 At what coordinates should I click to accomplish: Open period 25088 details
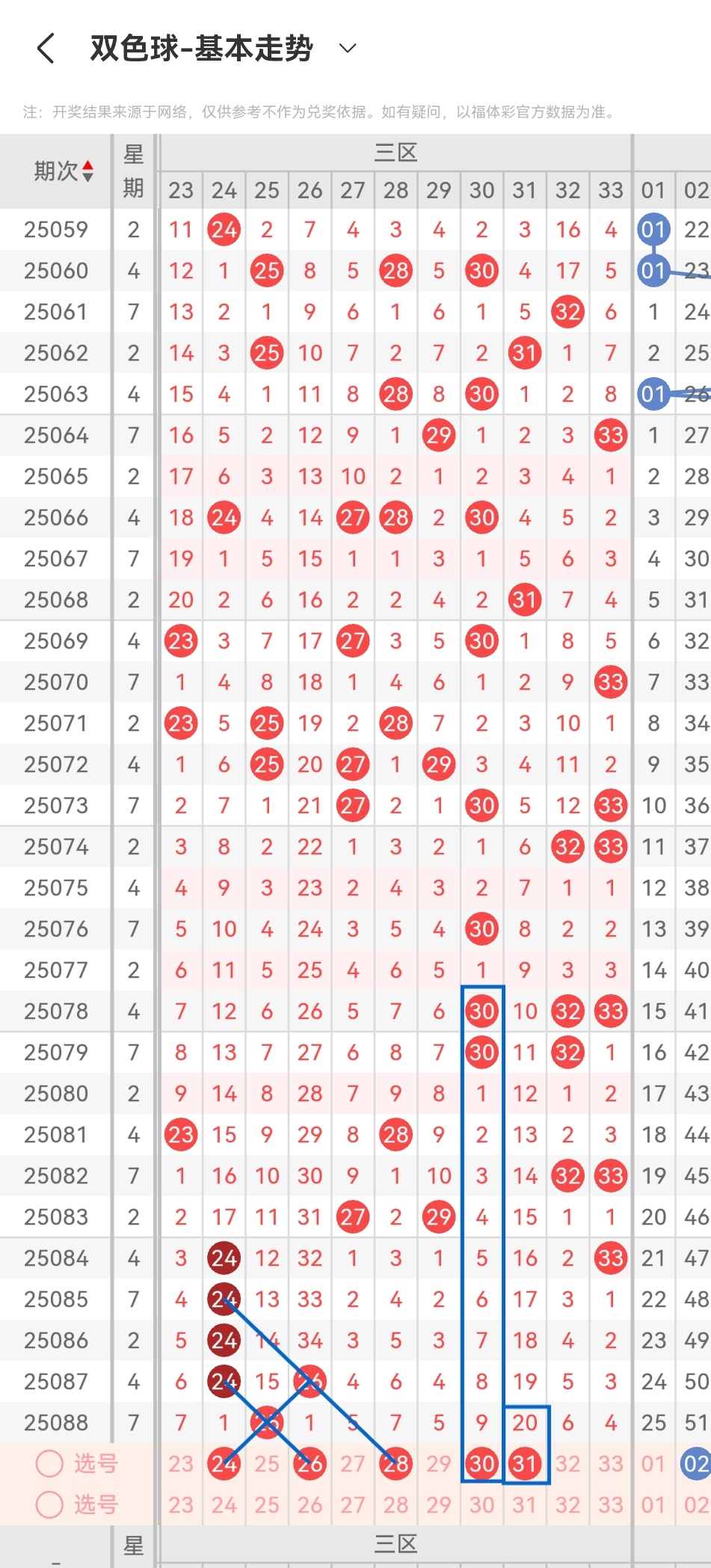(x=55, y=1422)
